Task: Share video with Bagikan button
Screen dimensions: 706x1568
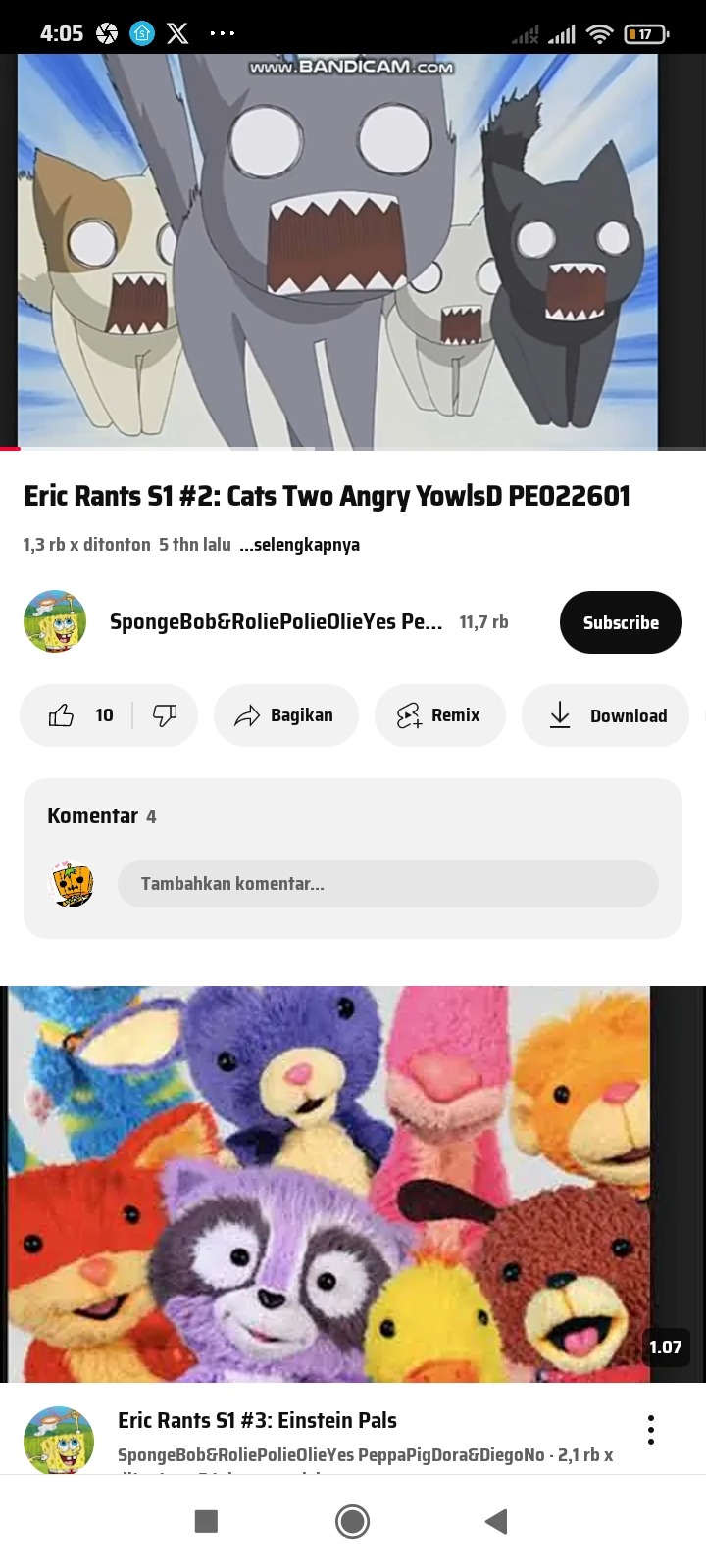Action: coord(285,715)
